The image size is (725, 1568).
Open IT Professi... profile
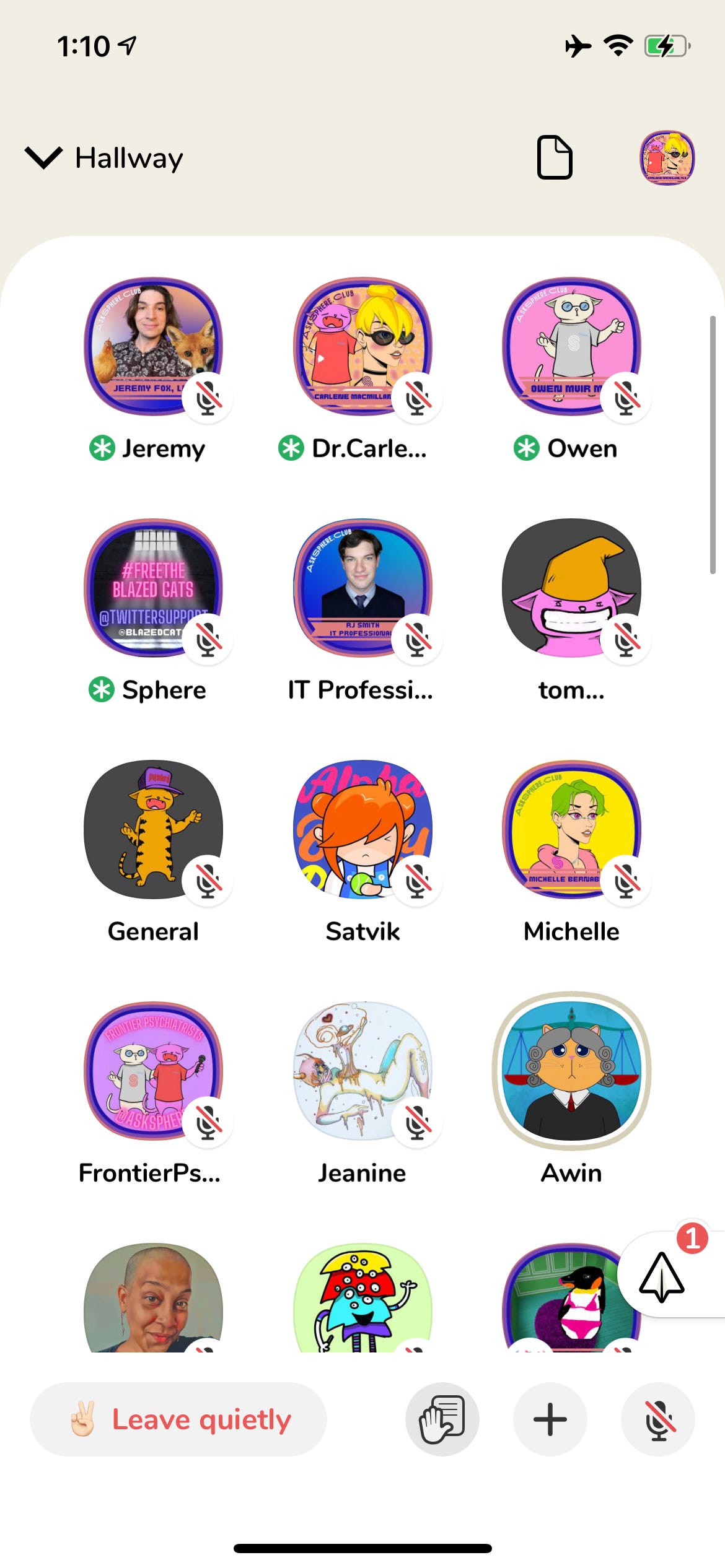click(362, 588)
